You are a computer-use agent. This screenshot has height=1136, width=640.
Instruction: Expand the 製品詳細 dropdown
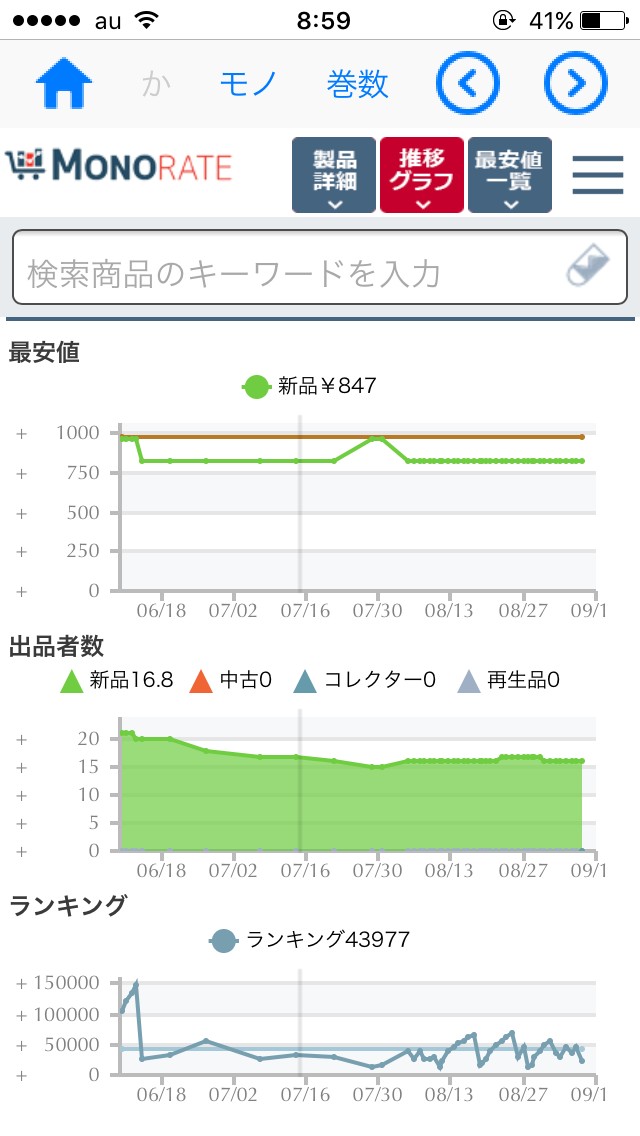[x=334, y=175]
